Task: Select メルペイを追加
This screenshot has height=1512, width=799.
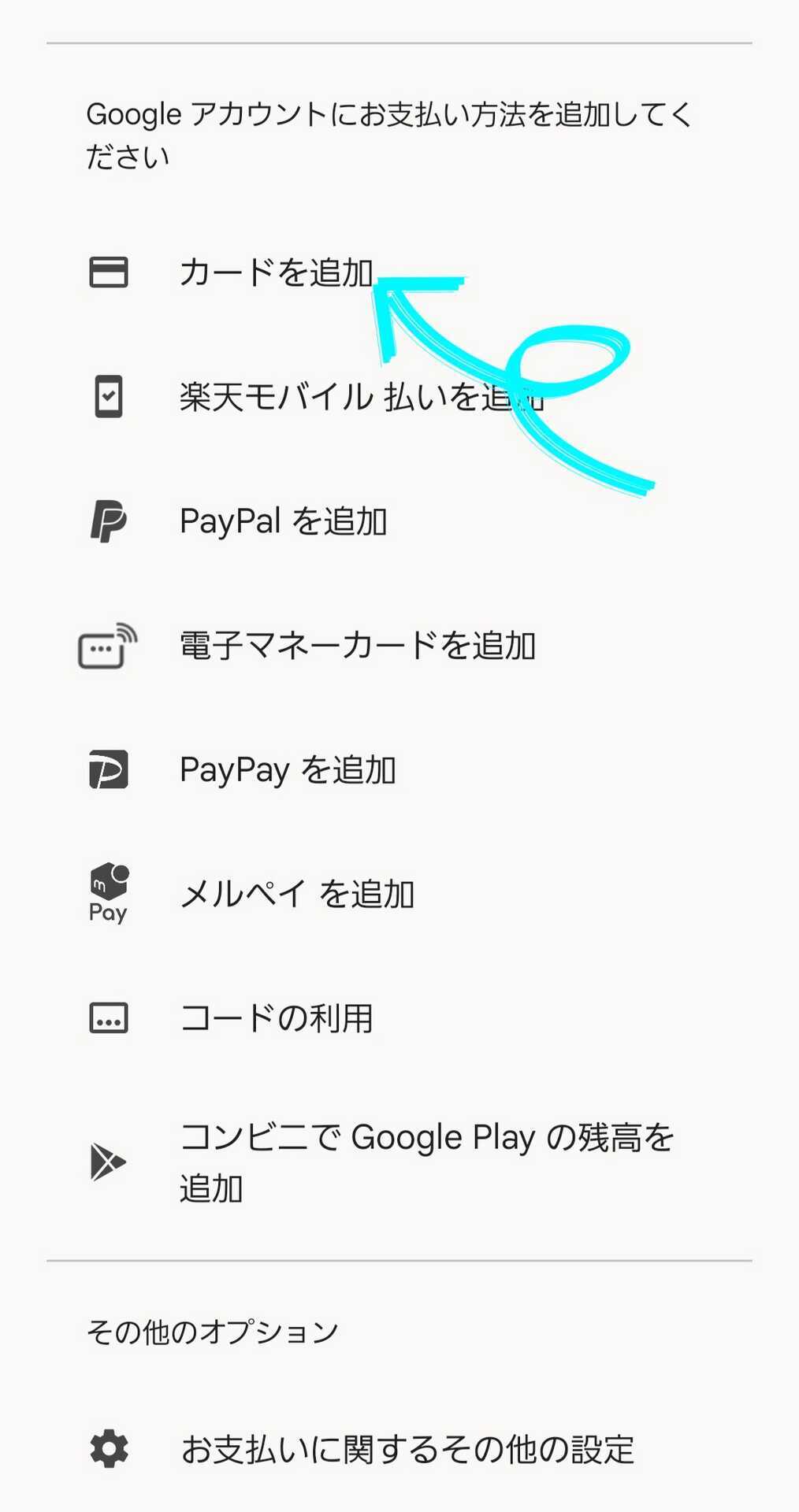Action: coord(399,894)
